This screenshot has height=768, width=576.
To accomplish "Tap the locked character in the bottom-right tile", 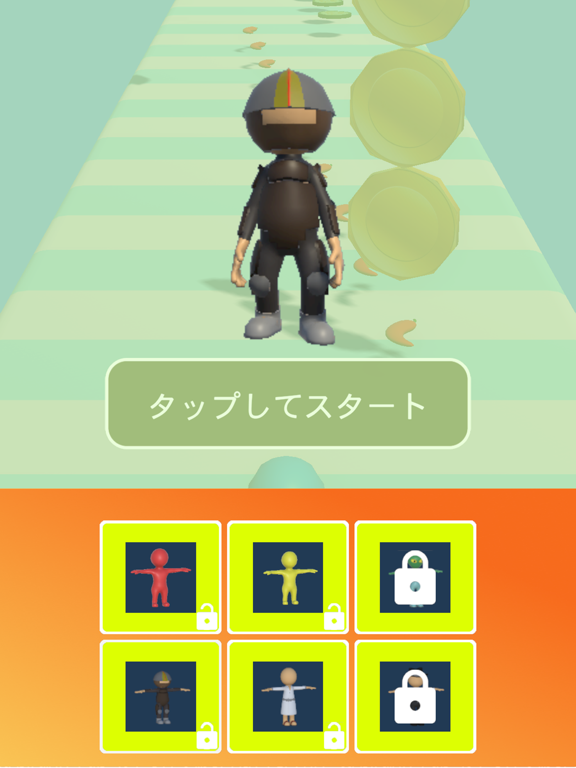I will tap(415, 696).
